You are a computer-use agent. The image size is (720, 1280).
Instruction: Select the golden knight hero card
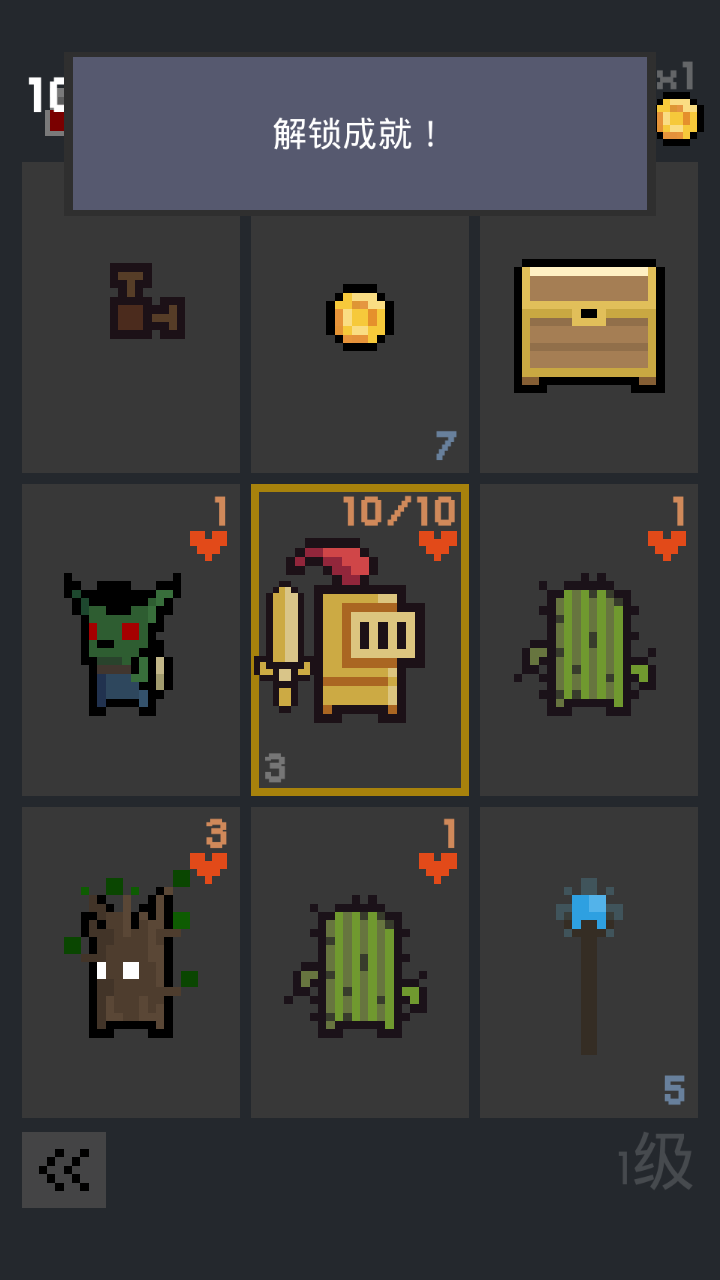360,640
